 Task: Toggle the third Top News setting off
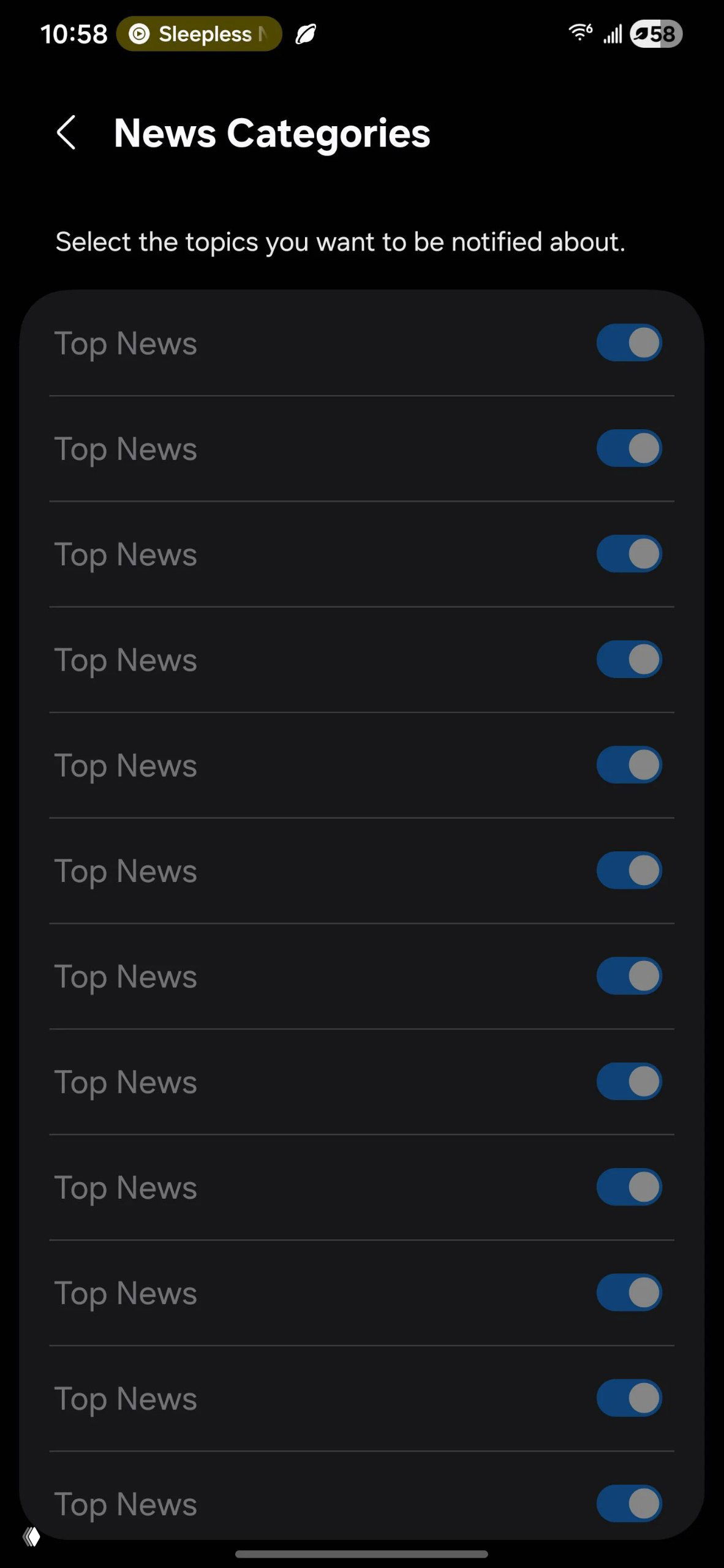tap(630, 554)
